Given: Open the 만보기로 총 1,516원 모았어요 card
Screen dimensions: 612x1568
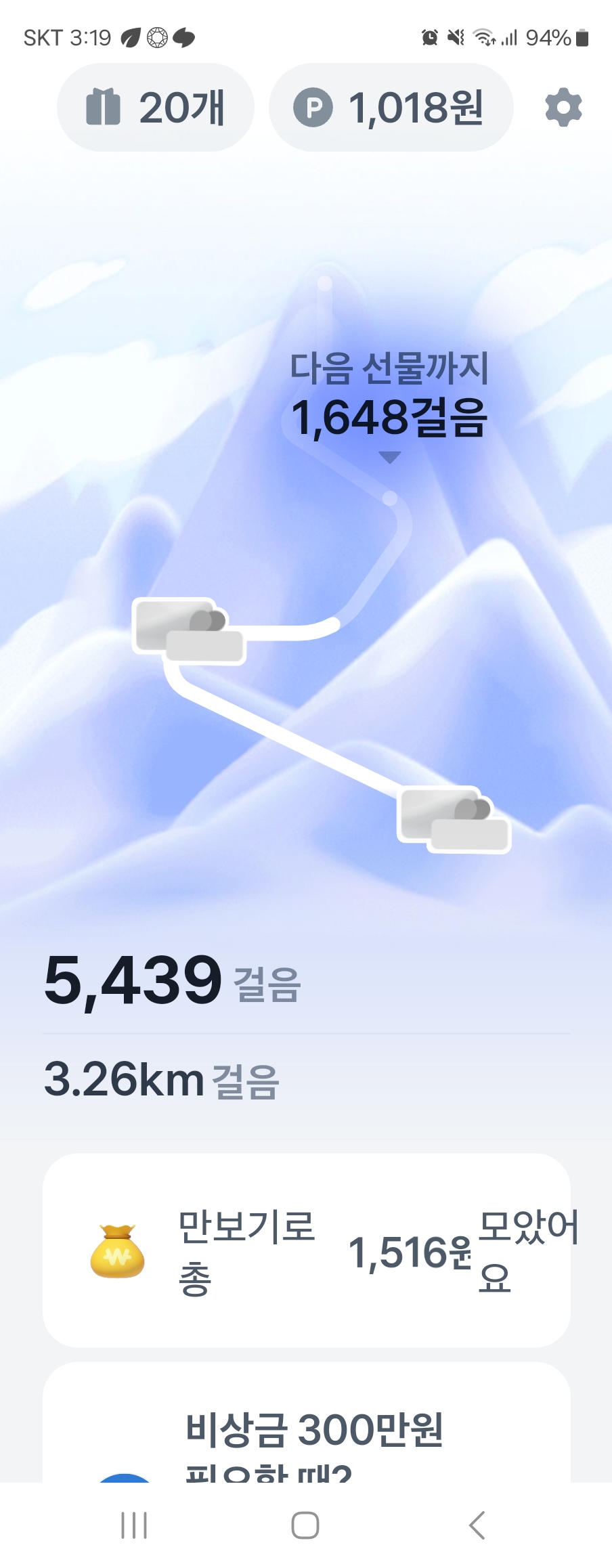Looking at the screenshot, I should tap(306, 1251).
